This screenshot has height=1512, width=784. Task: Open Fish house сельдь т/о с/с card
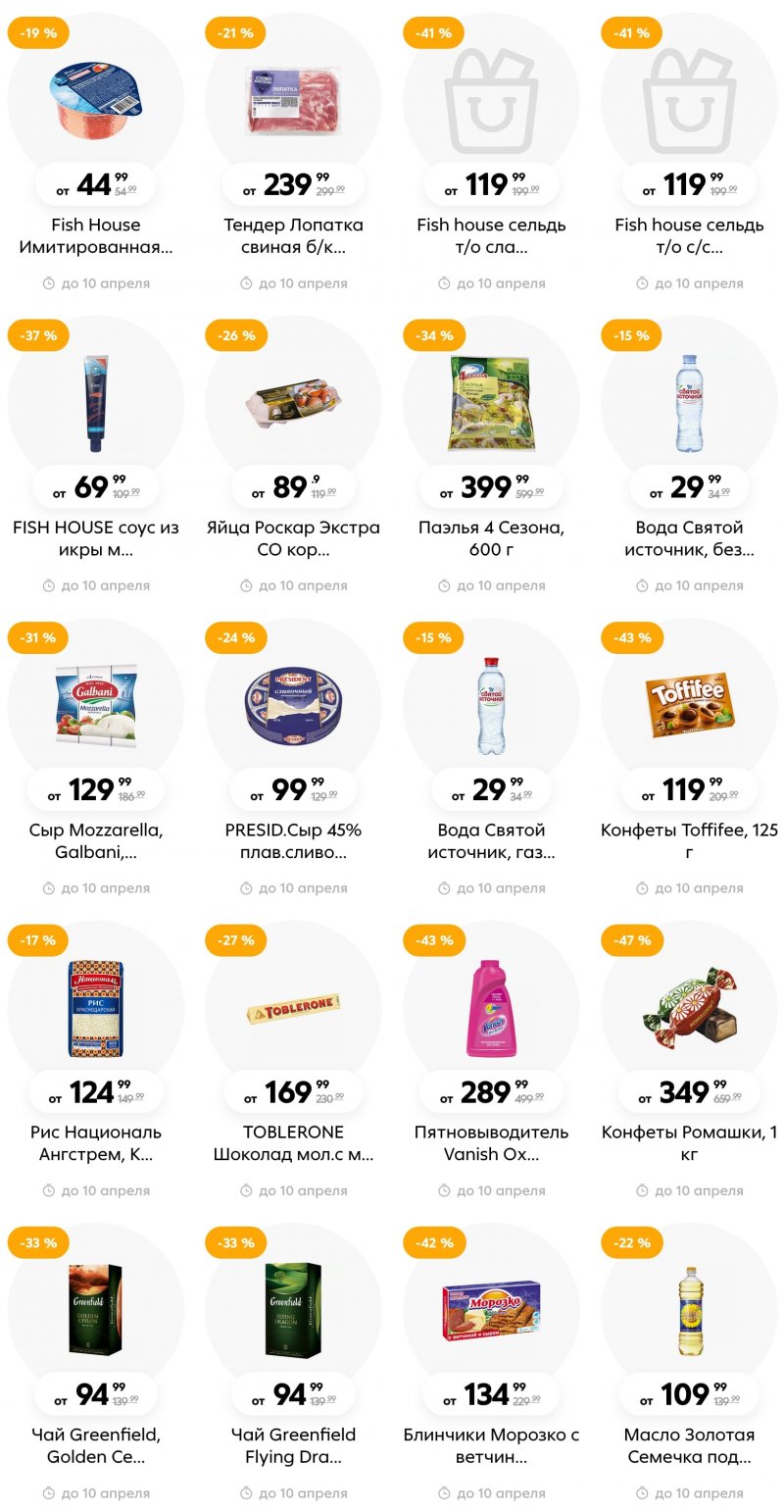689,98
